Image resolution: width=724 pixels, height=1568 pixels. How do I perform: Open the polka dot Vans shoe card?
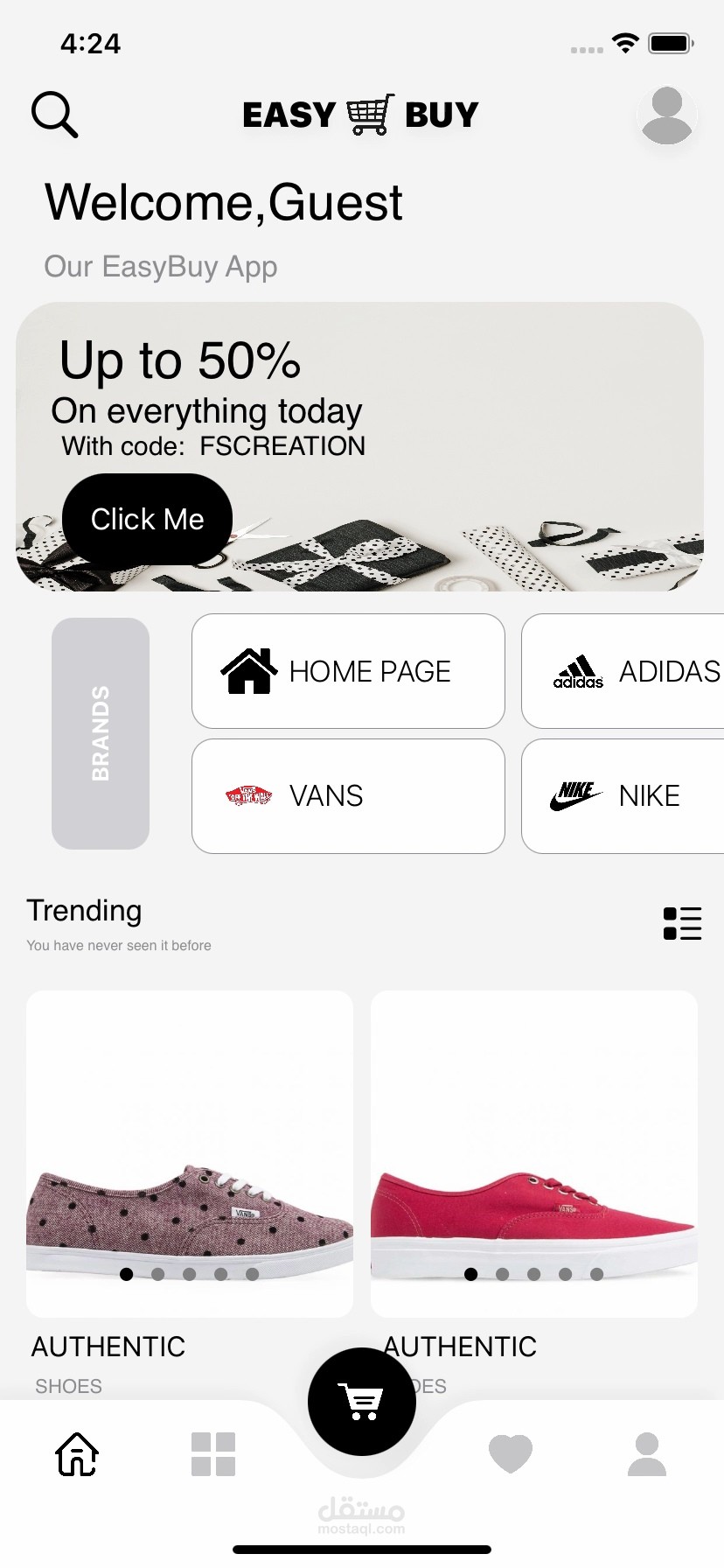point(190,1153)
